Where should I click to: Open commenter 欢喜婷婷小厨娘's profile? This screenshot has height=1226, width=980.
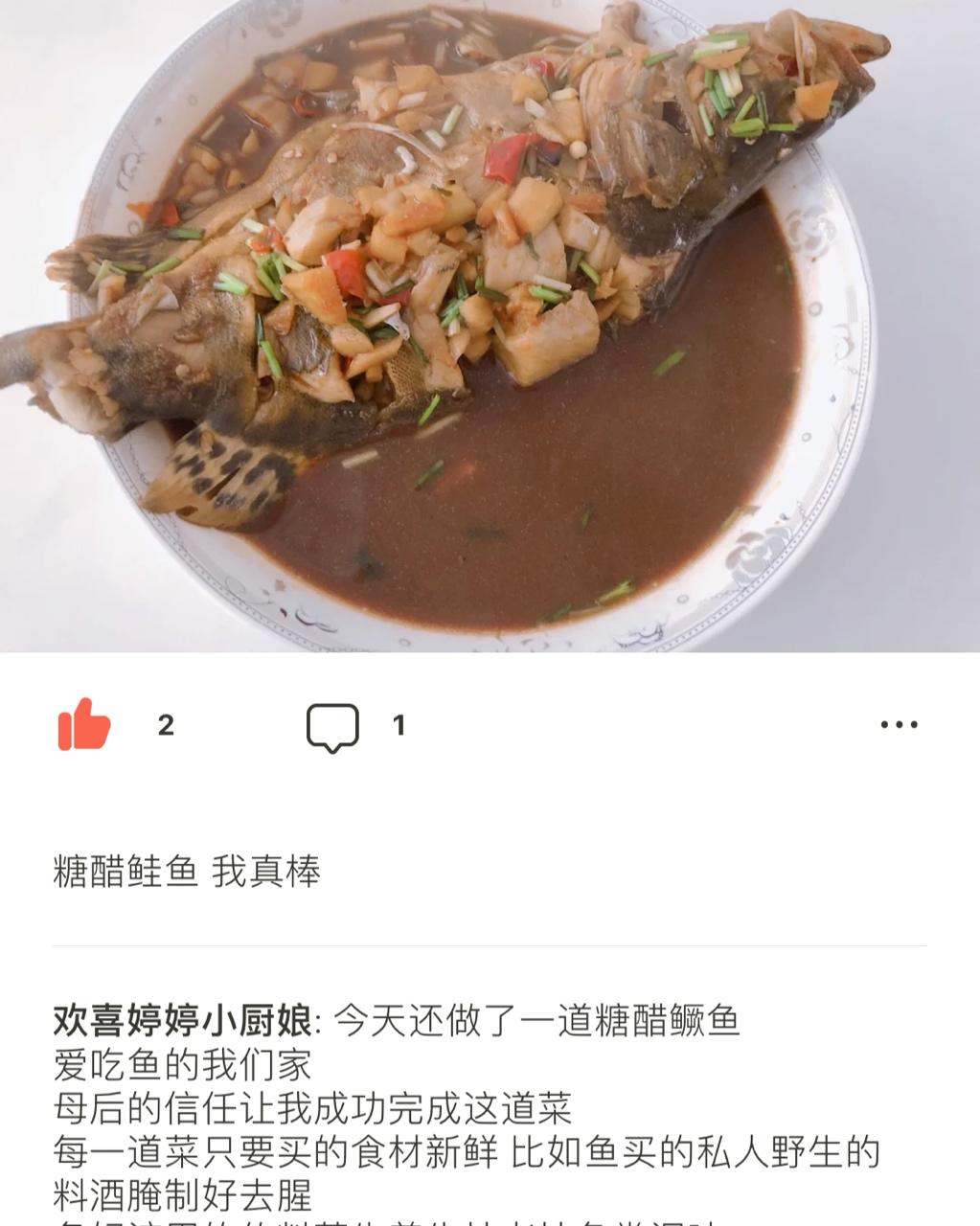[182, 1021]
